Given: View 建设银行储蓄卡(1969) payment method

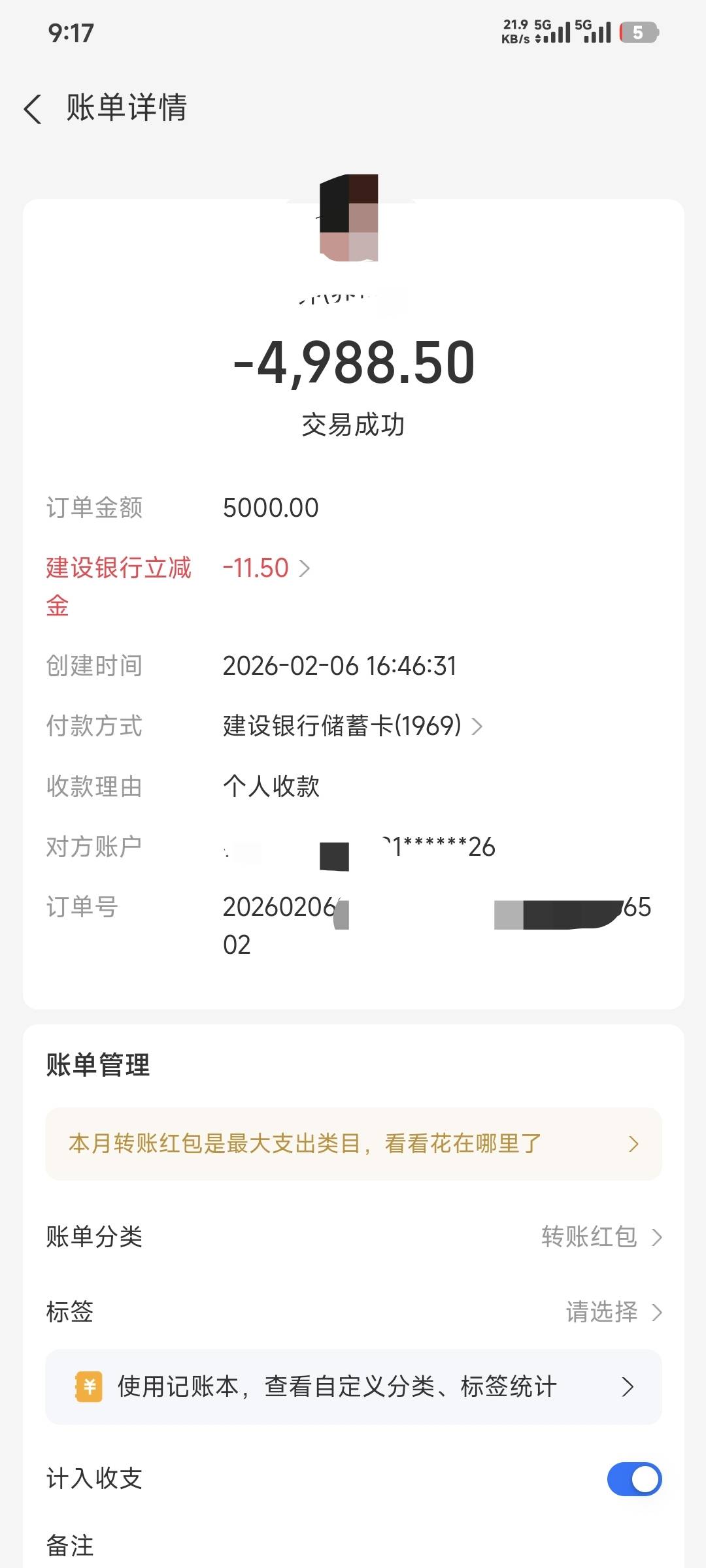Looking at the screenshot, I should 353,726.
